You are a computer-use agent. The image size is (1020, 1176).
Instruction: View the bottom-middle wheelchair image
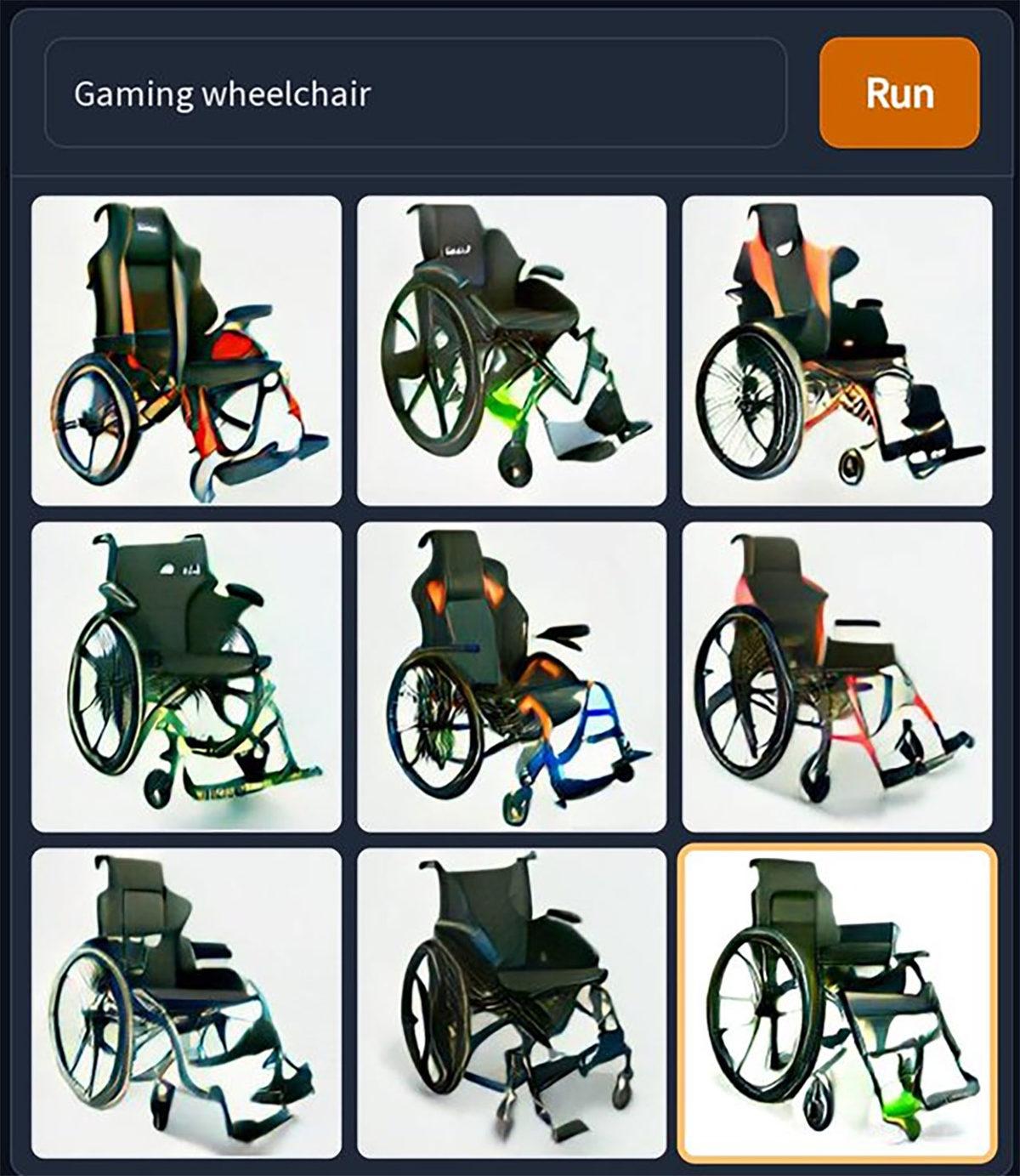point(511,1003)
